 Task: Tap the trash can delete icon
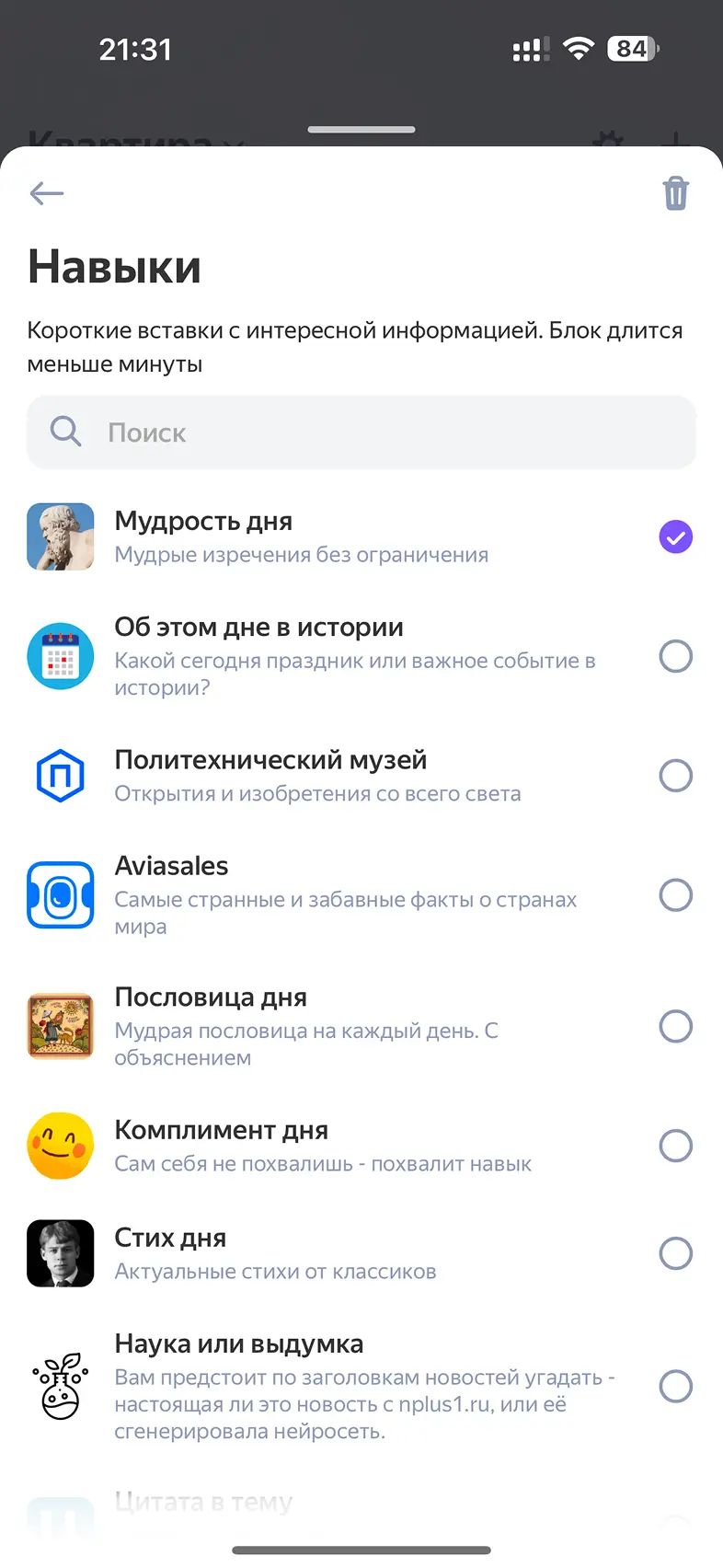click(675, 193)
